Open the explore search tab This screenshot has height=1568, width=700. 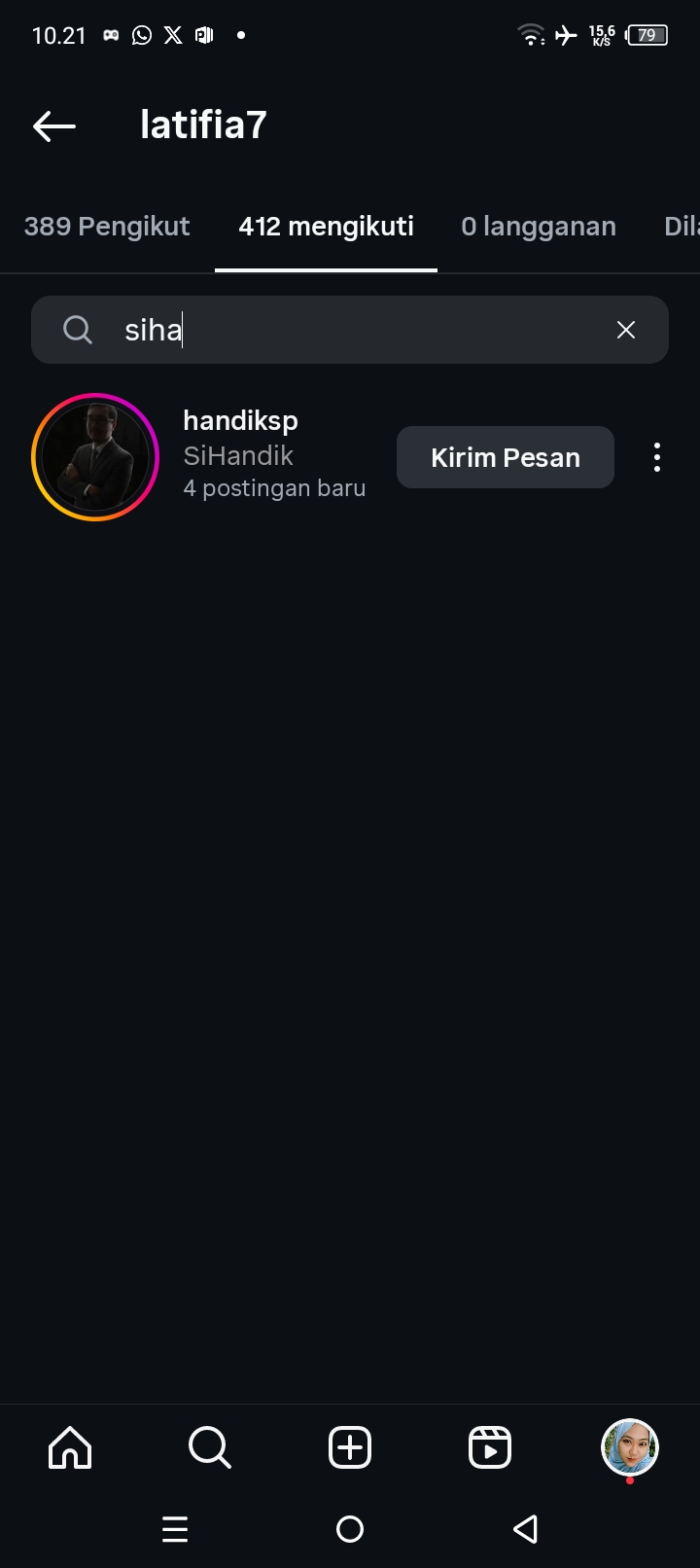(x=209, y=1447)
